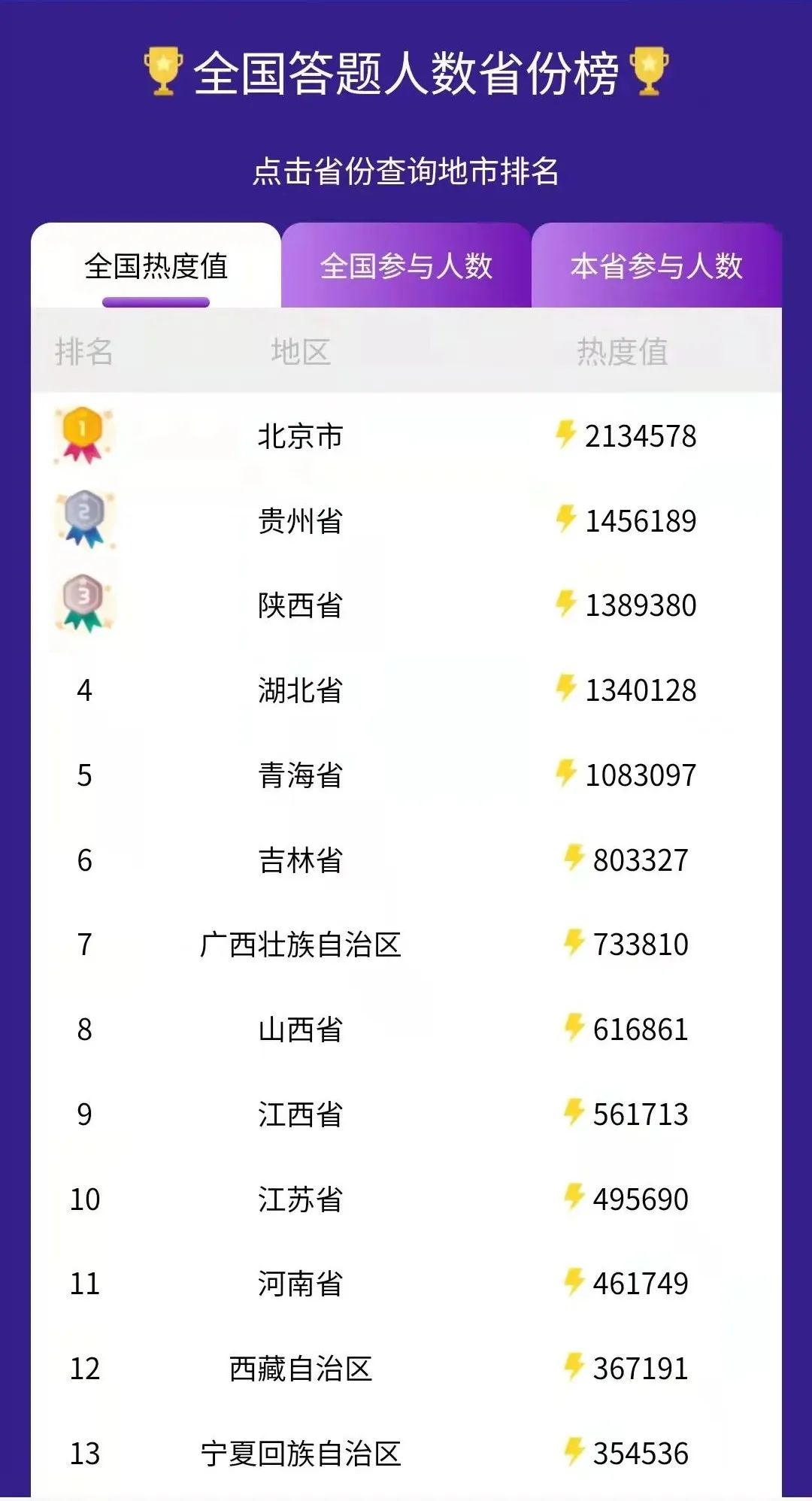Select 吉林省 in the ranking list
Image resolution: width=812 pixels, height=1501 pixels.
301,860
